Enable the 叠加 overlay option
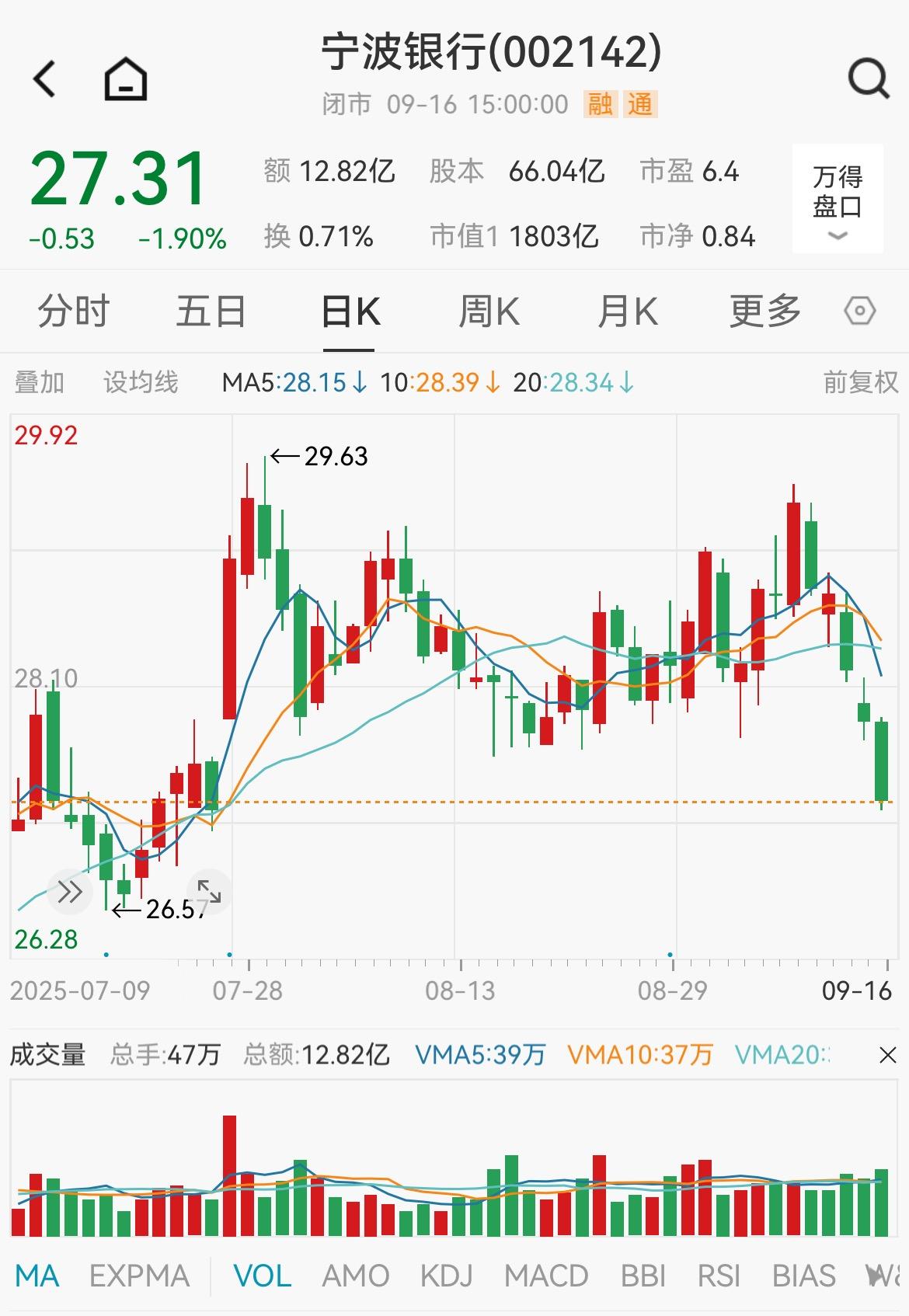This screenshot has height=1316, width=909. (40, 381)
